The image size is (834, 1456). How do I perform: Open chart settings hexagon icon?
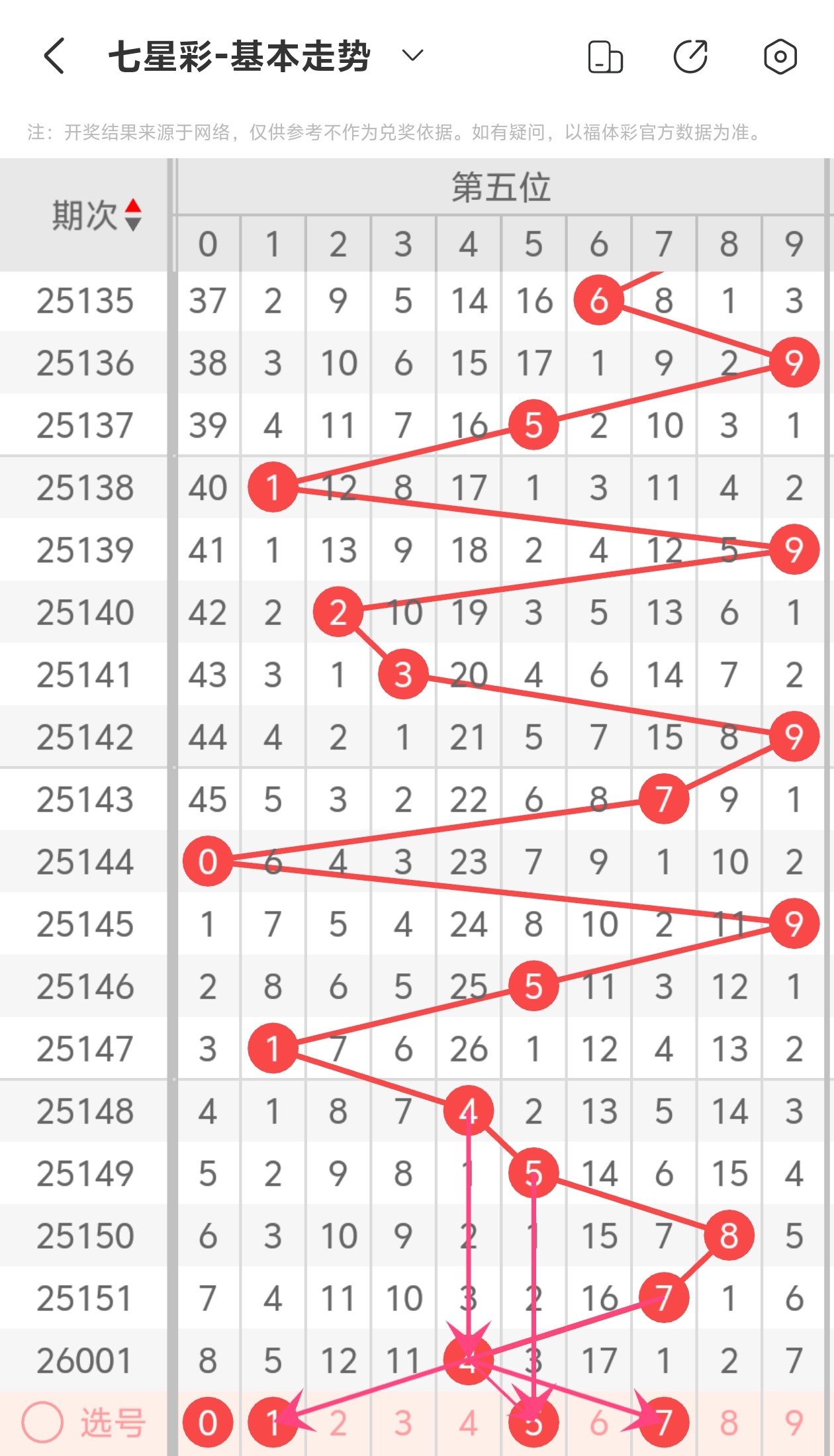pos(780,57)
